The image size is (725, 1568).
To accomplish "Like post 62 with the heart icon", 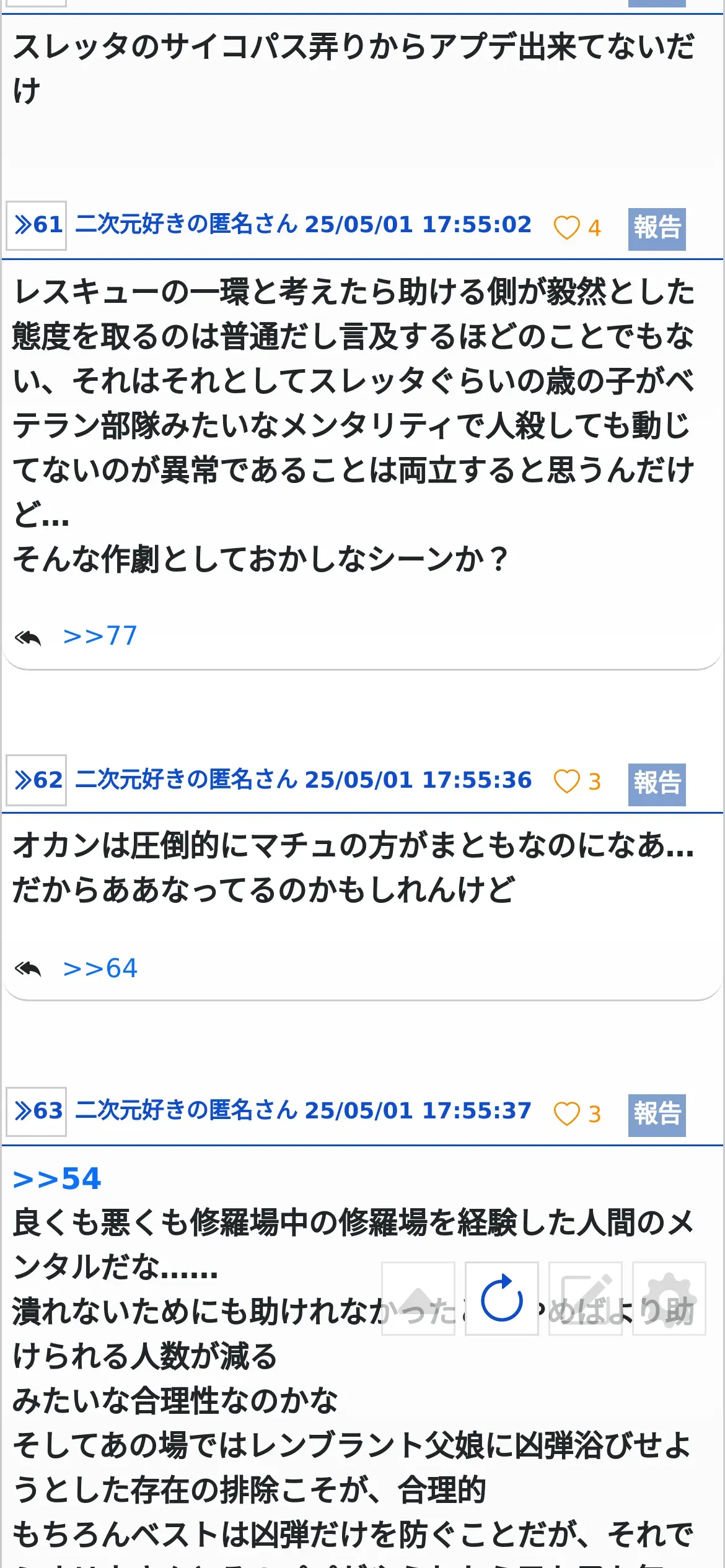I will [566, 782].
